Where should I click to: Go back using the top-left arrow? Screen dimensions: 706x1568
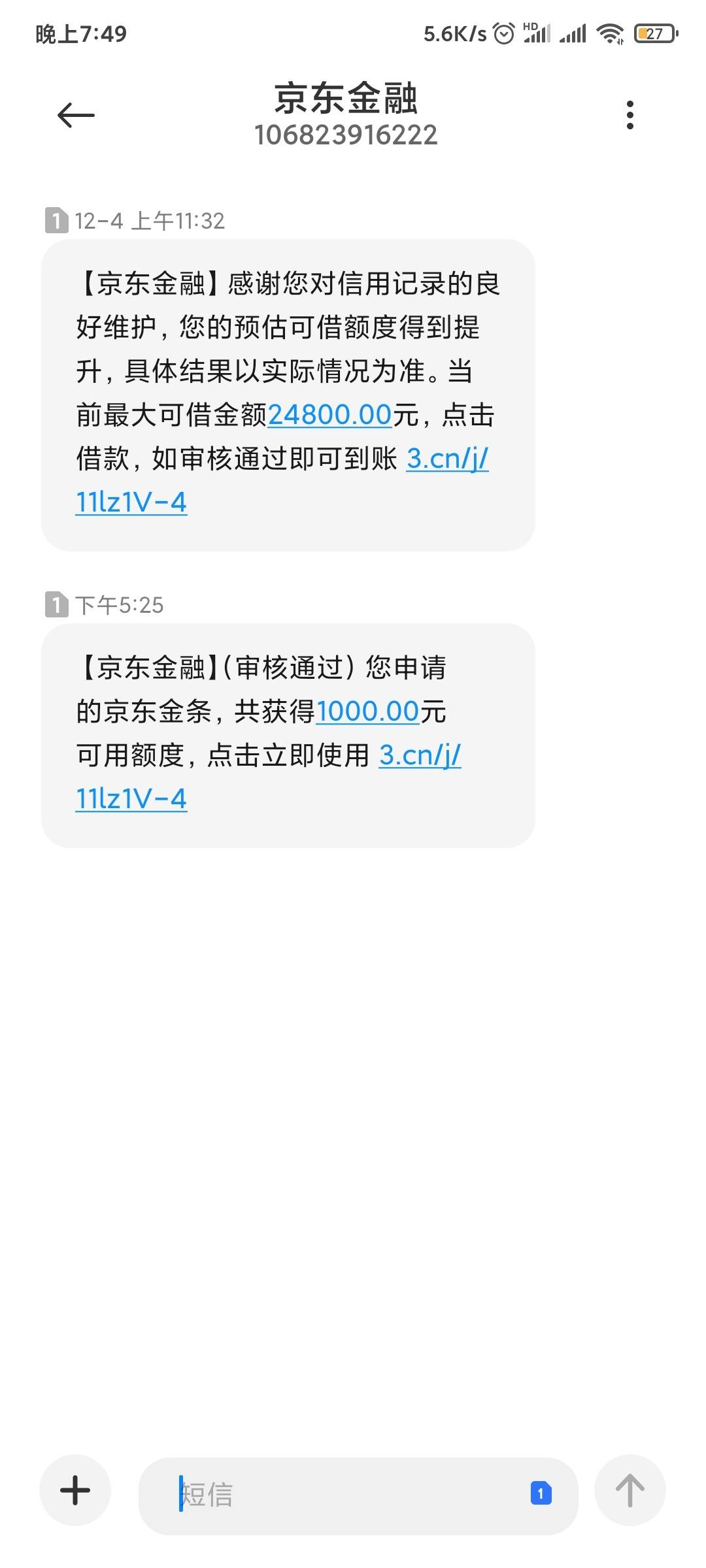point(76,116)
